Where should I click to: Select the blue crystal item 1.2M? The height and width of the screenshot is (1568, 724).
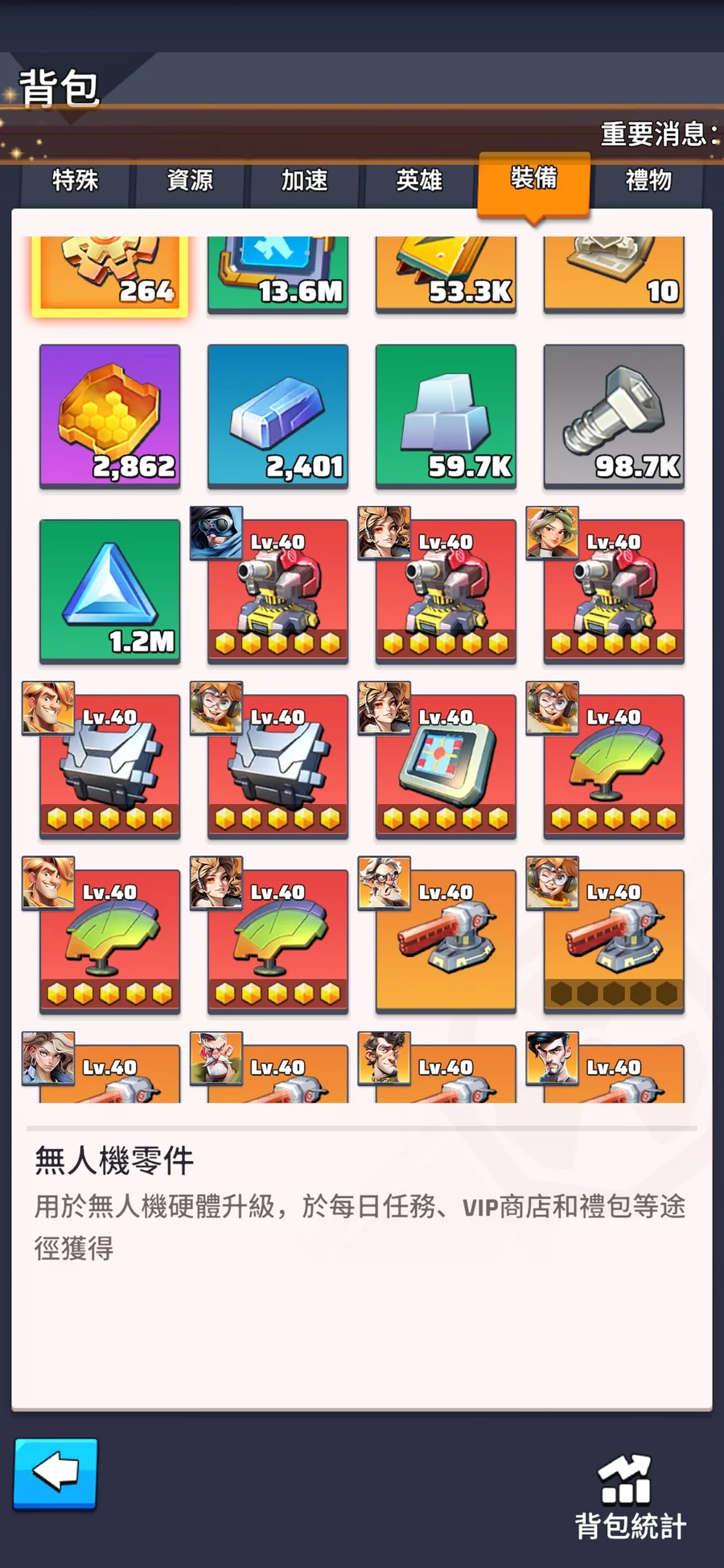[x=110, y=591]
